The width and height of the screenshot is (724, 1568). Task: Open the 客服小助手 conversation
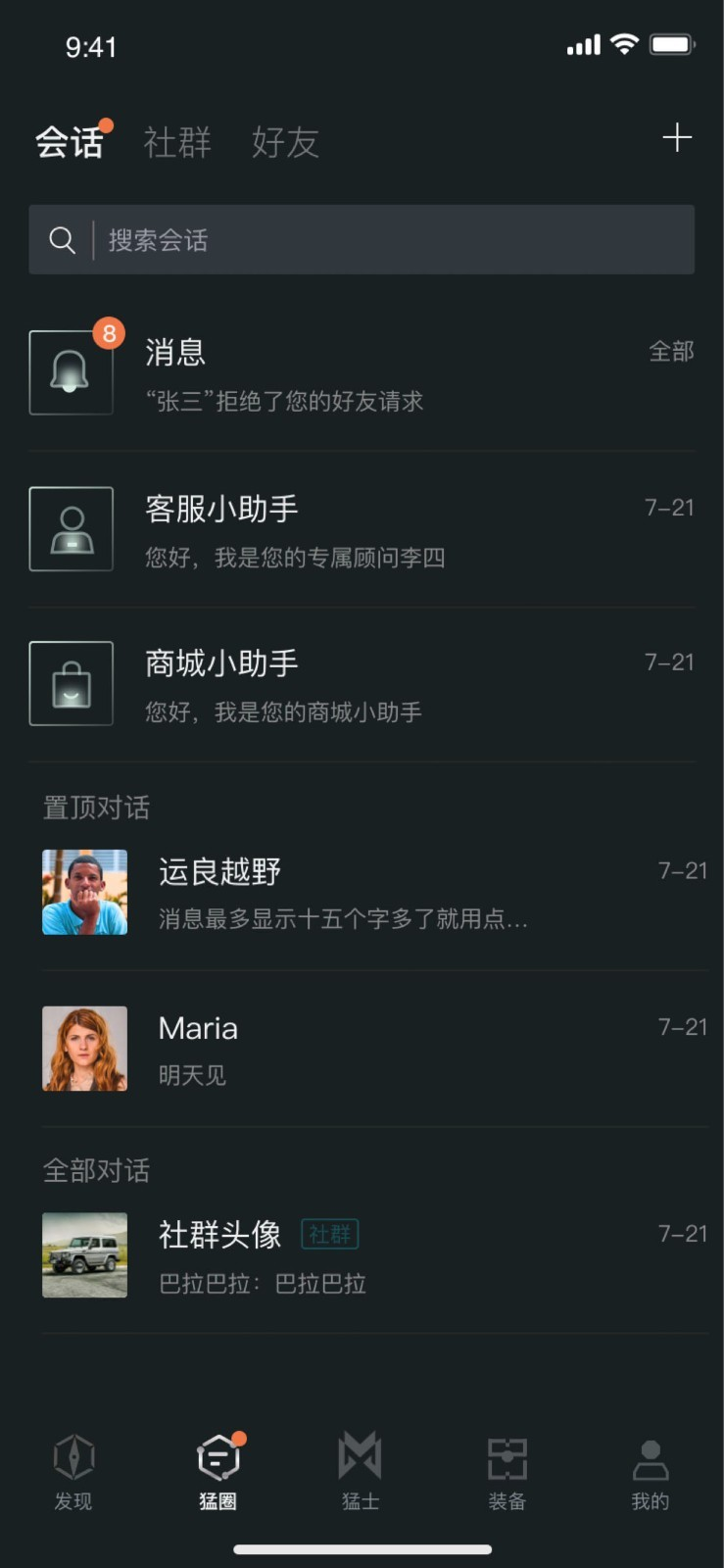(362, 530)
